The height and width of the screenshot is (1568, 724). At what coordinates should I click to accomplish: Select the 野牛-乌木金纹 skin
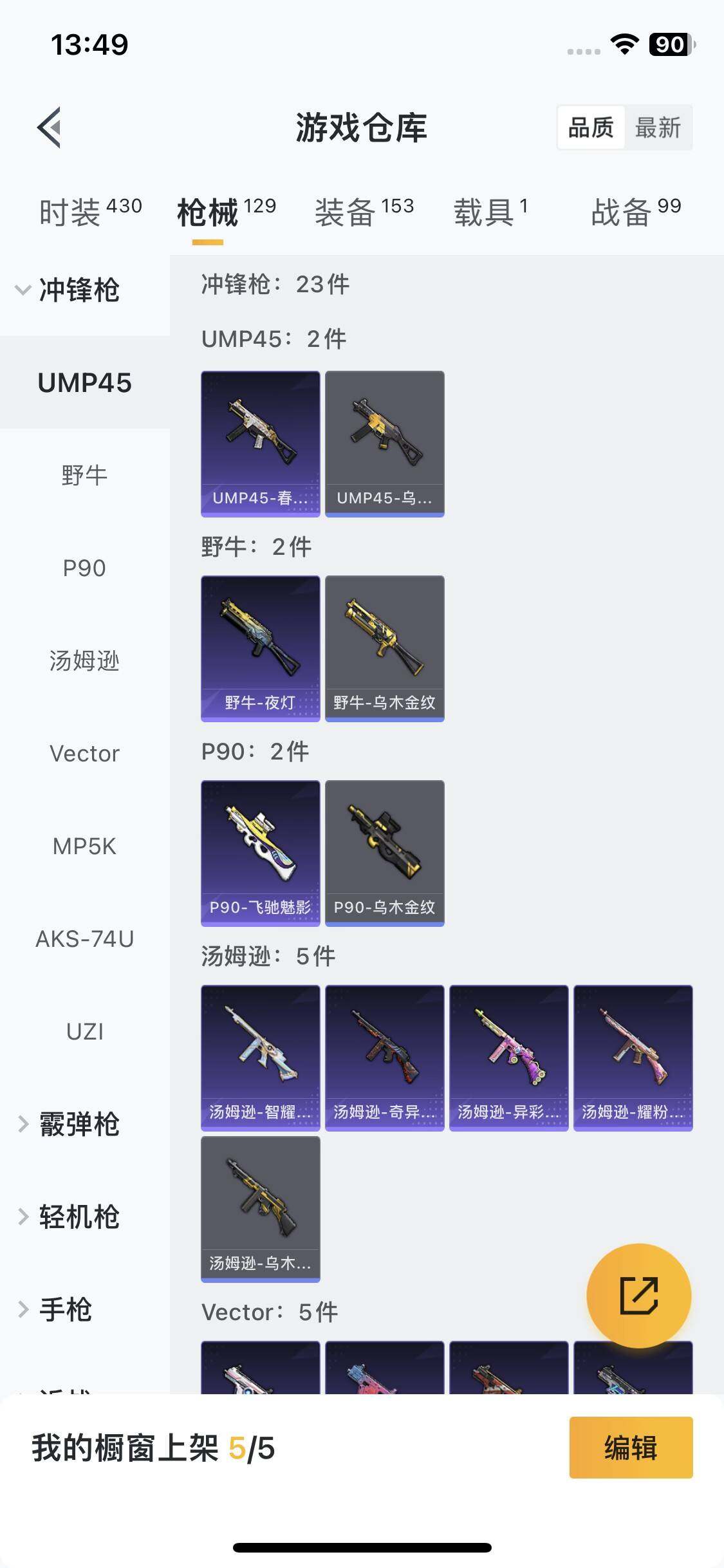(384, 647)
